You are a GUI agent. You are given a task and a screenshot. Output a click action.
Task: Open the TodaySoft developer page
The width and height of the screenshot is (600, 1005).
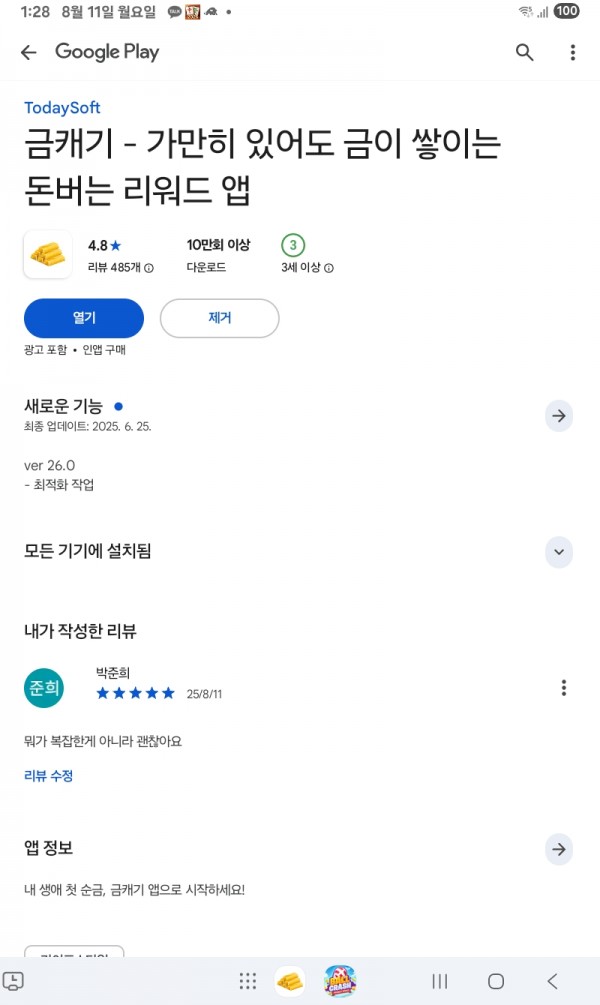pyautogui.click(x=62, y=108)
